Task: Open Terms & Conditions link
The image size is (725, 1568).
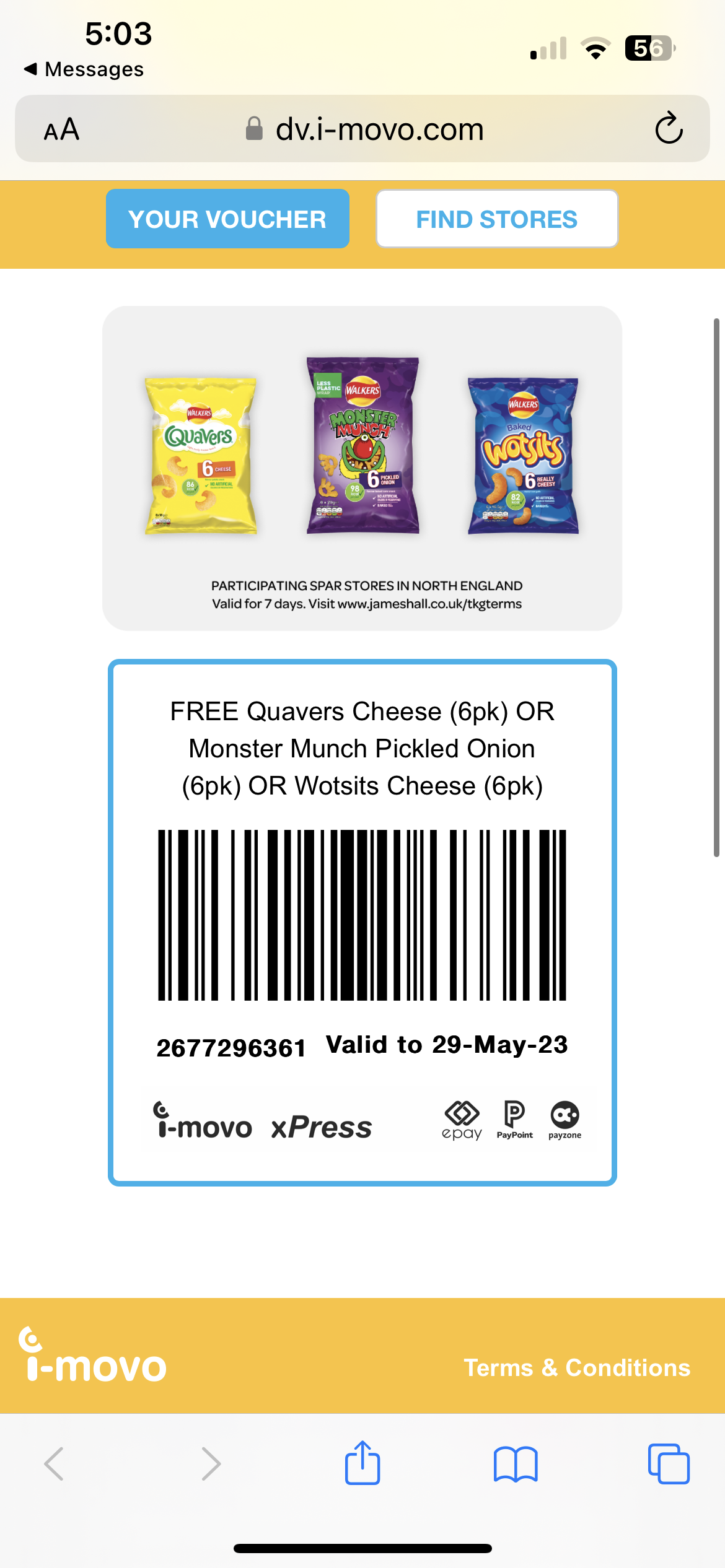Action: (x=576, y=1367)
